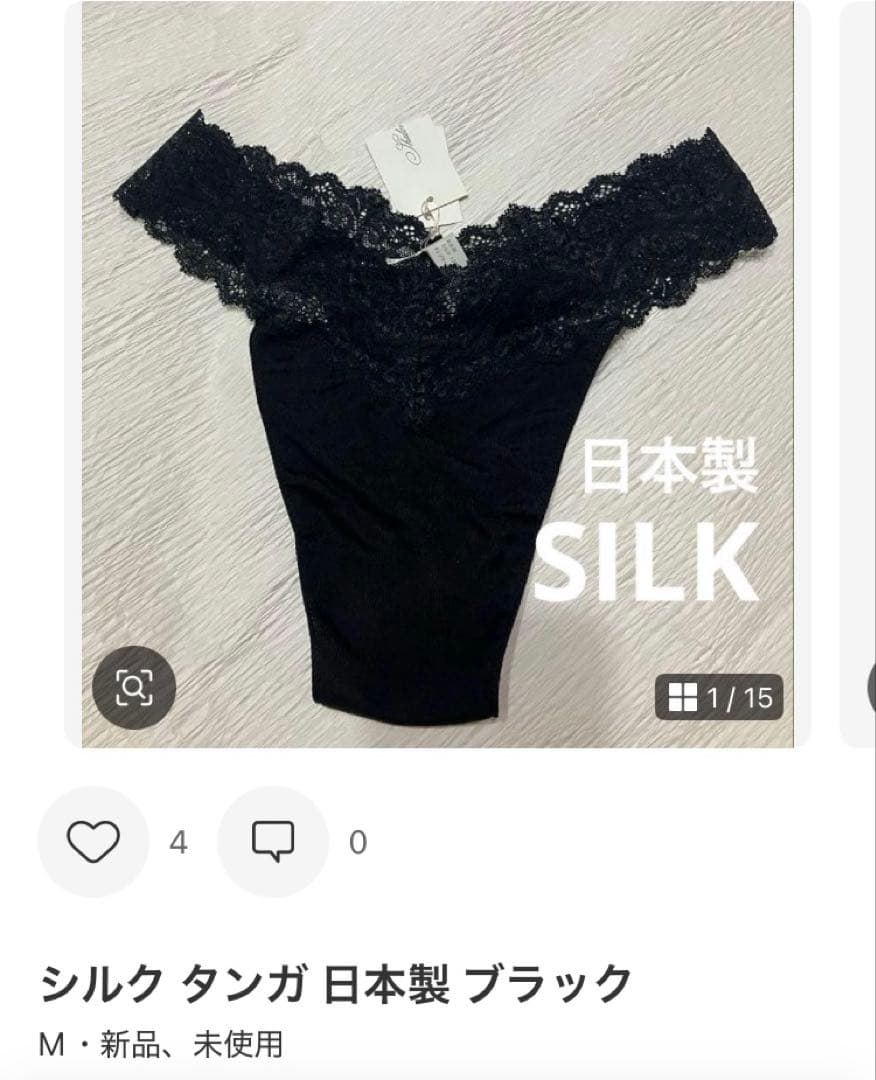This screenshot has width=876, height=1080.
Task: Browse the photo gallery from the grid badge icon
Action: (683, 696)
